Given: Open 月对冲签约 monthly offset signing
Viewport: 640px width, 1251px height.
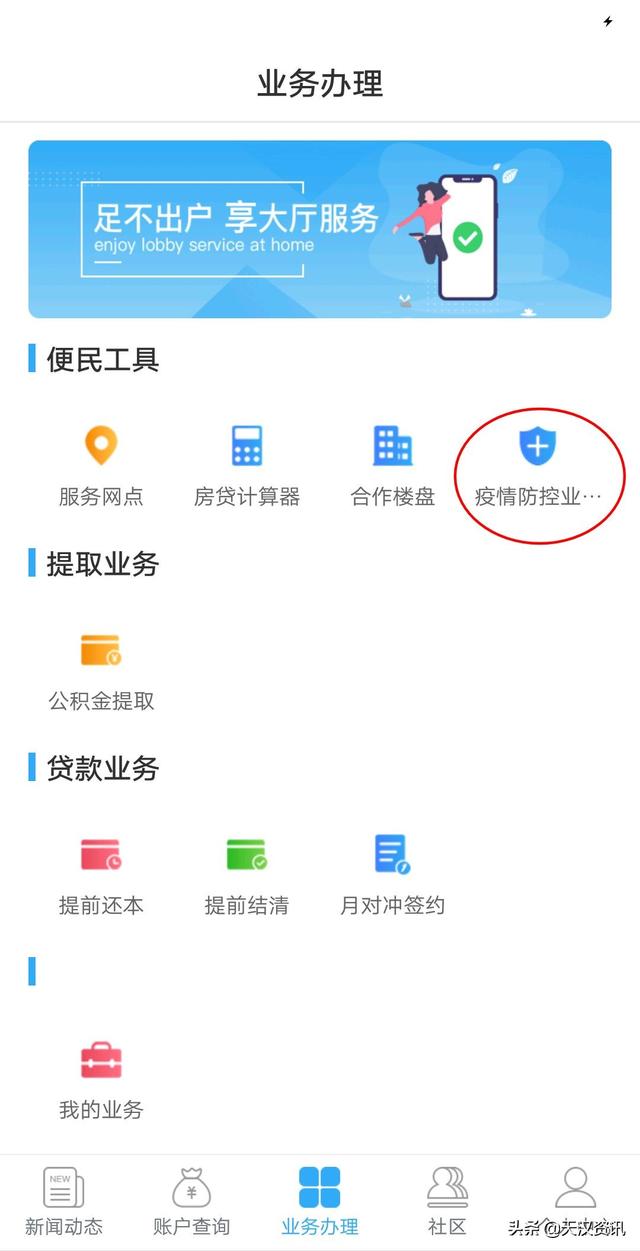Looking at the screenshot, I should (x=393, y=874).
